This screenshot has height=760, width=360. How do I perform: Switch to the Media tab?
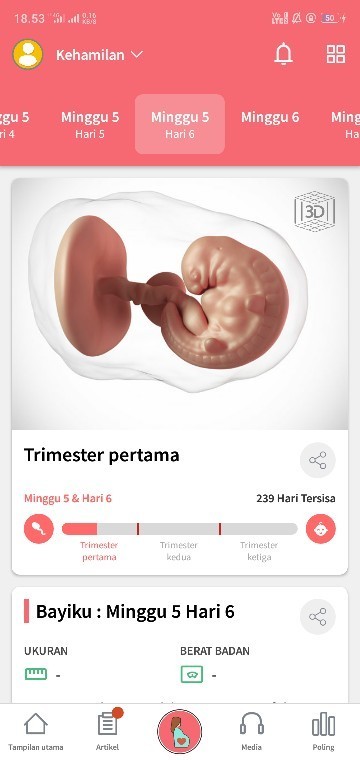[x=251, y=731]
